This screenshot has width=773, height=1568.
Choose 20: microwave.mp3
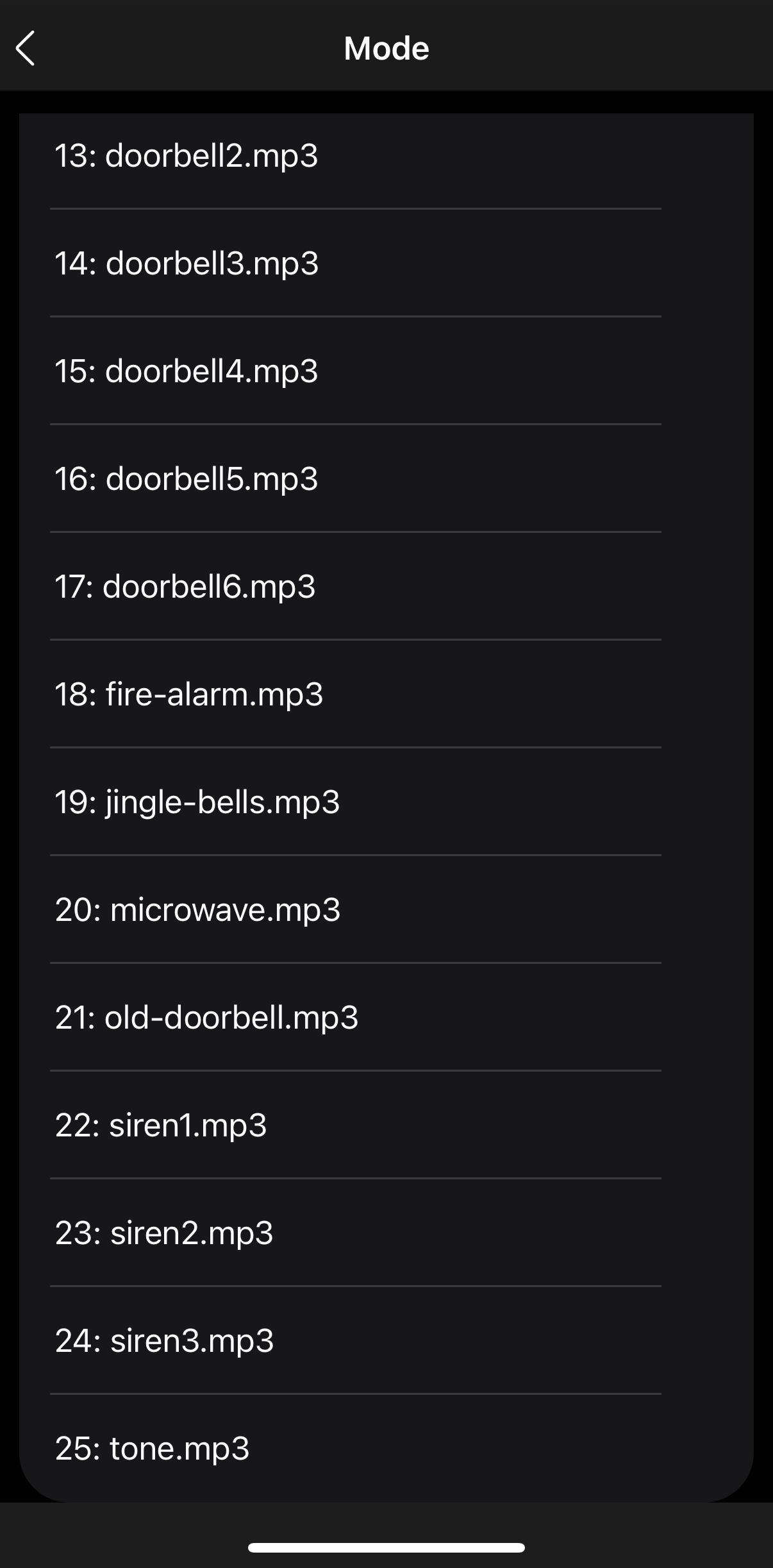click(386, 909)
